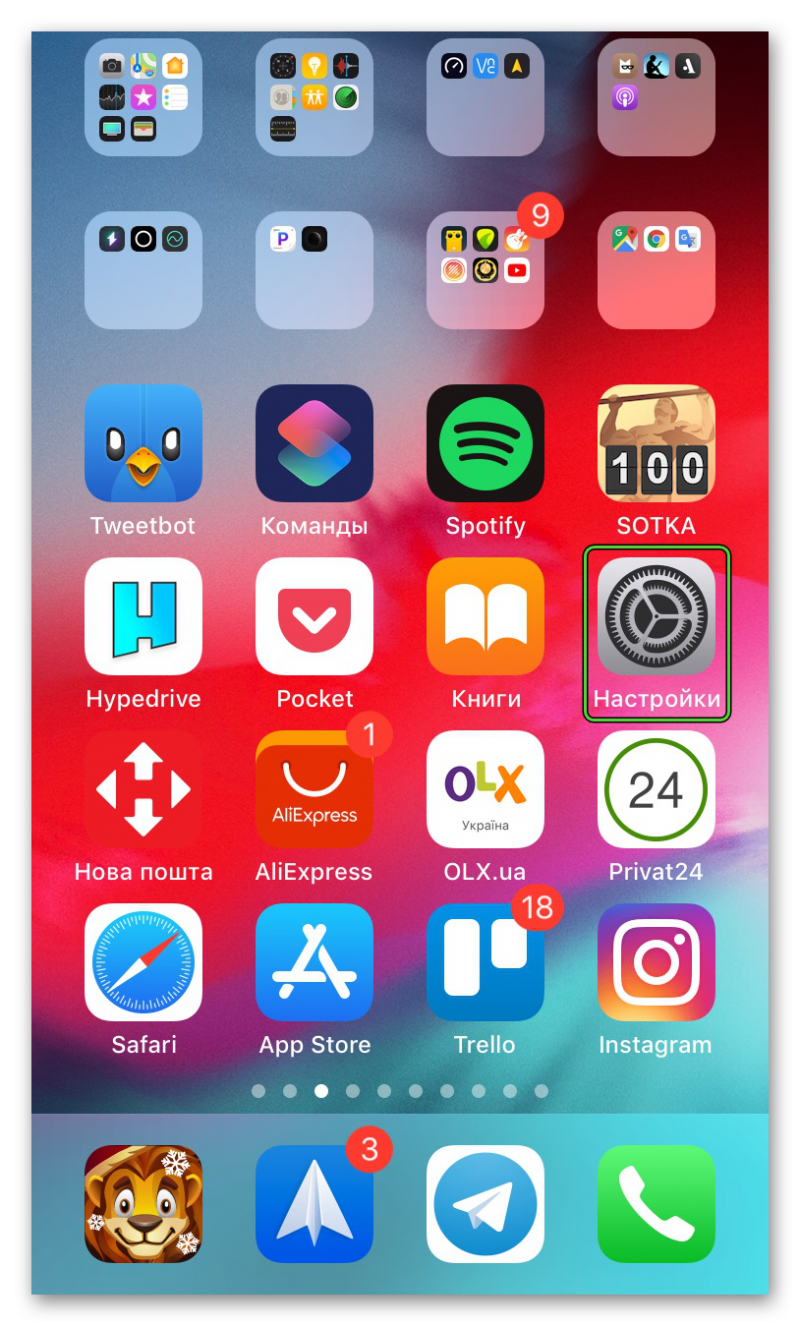Screen dimensions: 800x1326
Task: Open OLX.ua
Action: coord(485,789)
